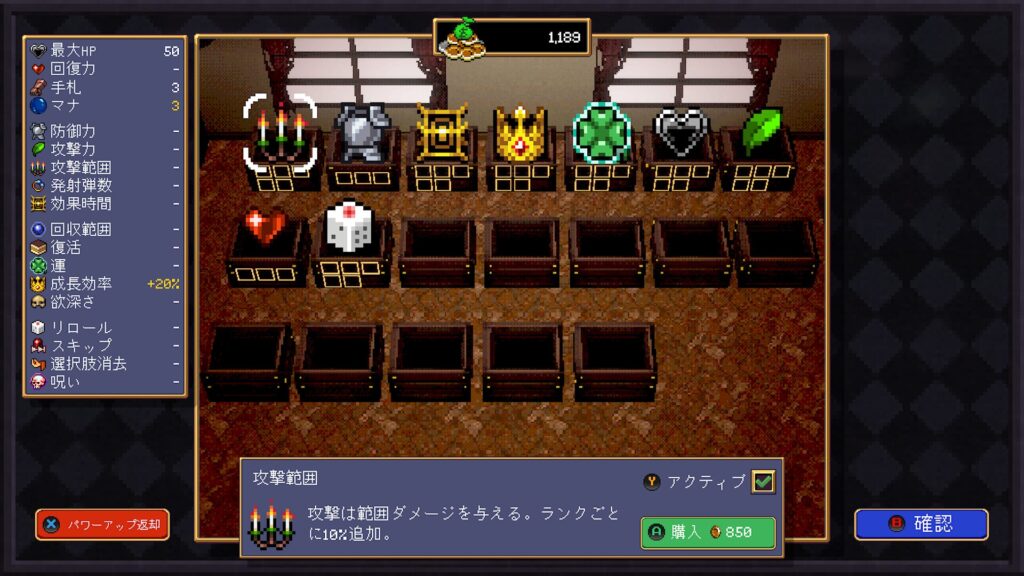This screenshot has width=1024, height=576.
Task: Select the golden crown upgrade
Action: pos(520,133)
